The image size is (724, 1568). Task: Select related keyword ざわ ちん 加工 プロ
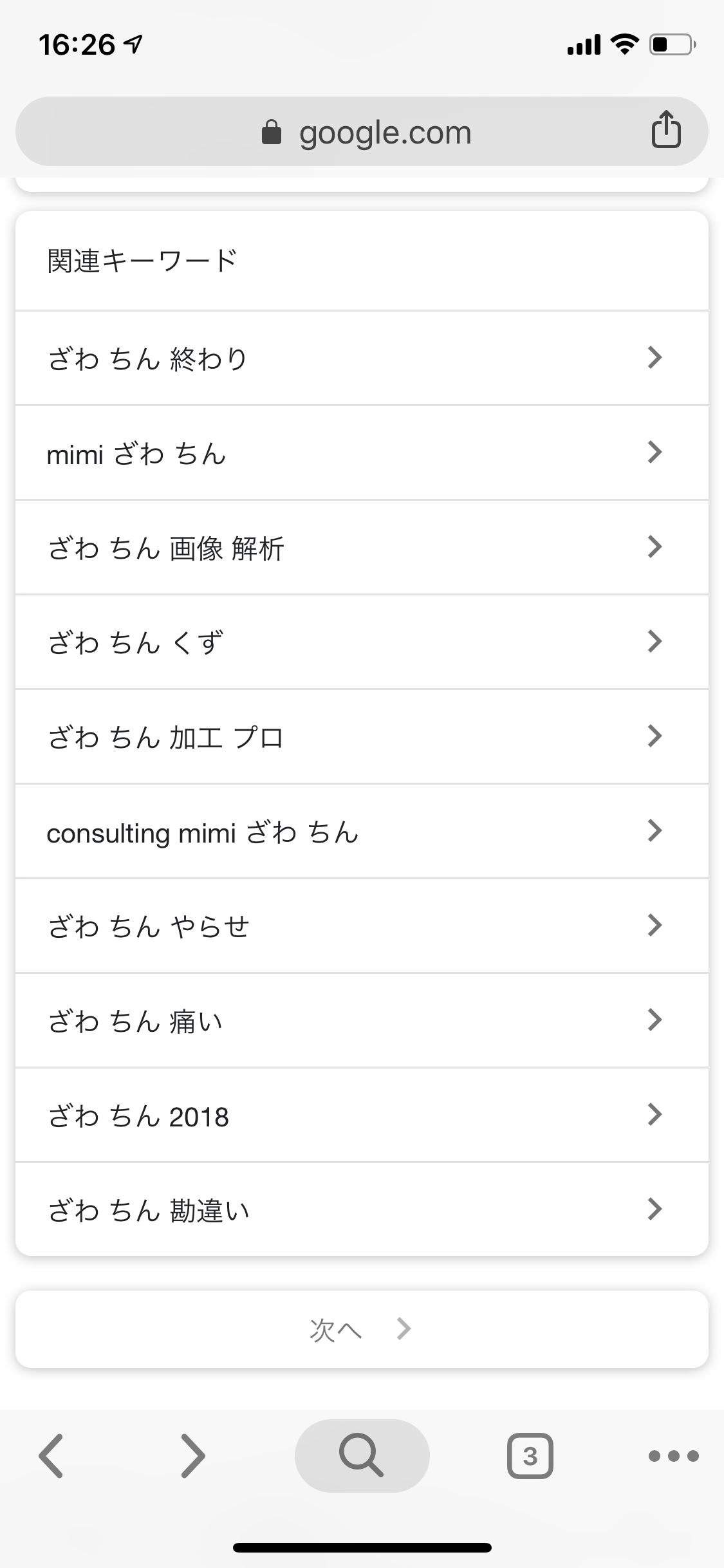tap(362, 736)
